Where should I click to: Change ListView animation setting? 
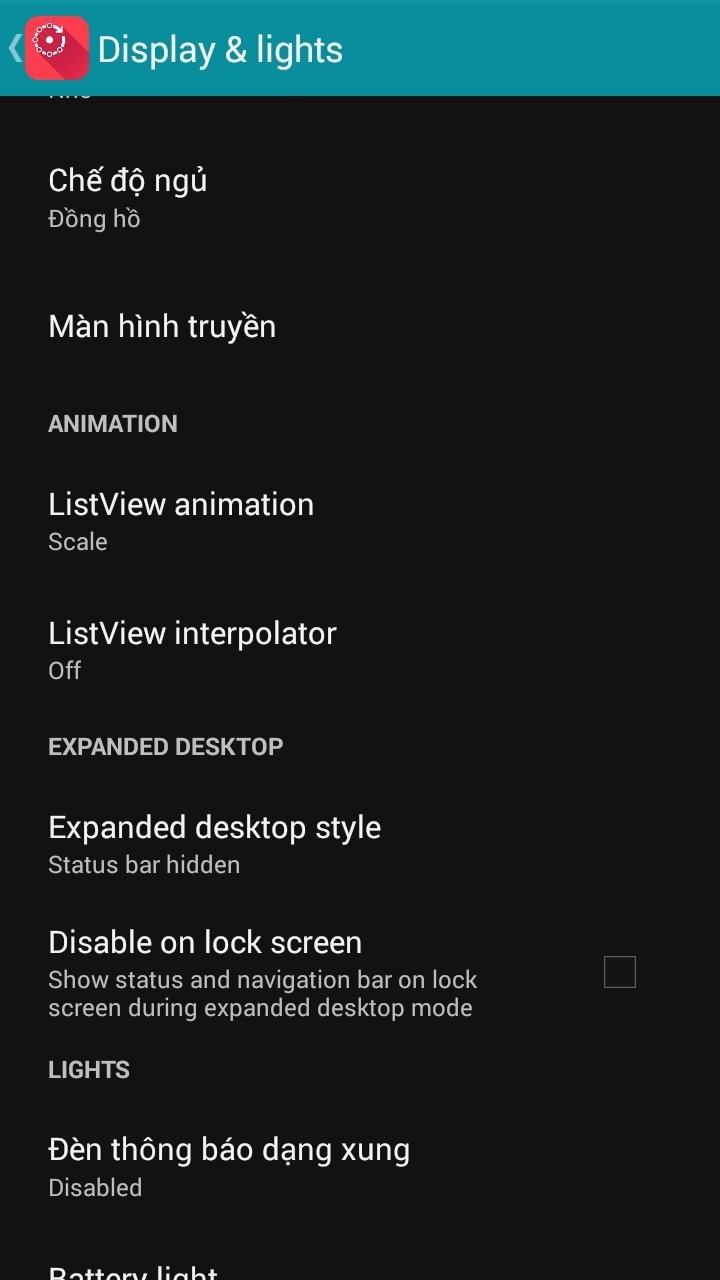coord(360,521)
